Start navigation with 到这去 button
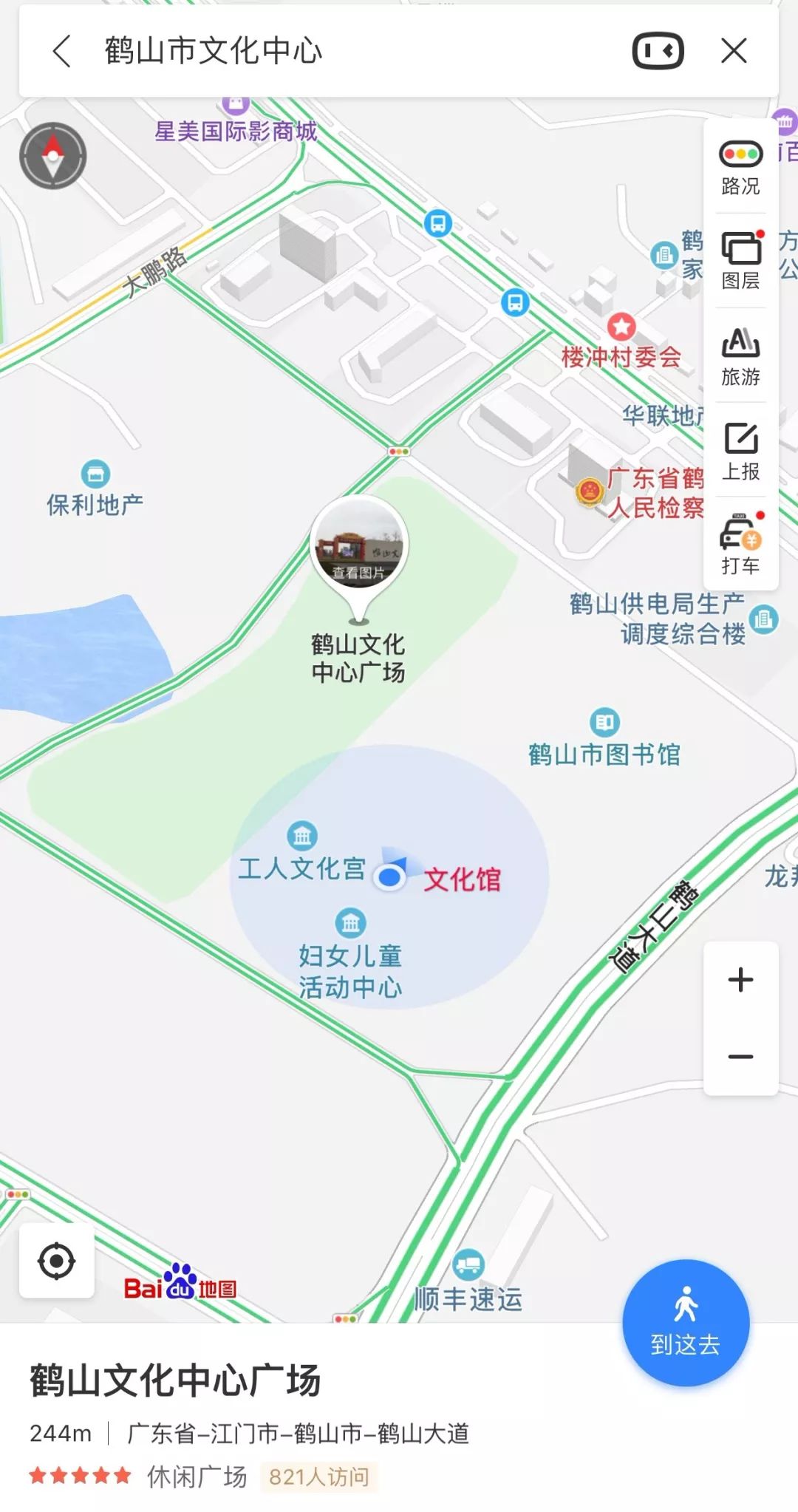798x1512 pixels. 686,1323
